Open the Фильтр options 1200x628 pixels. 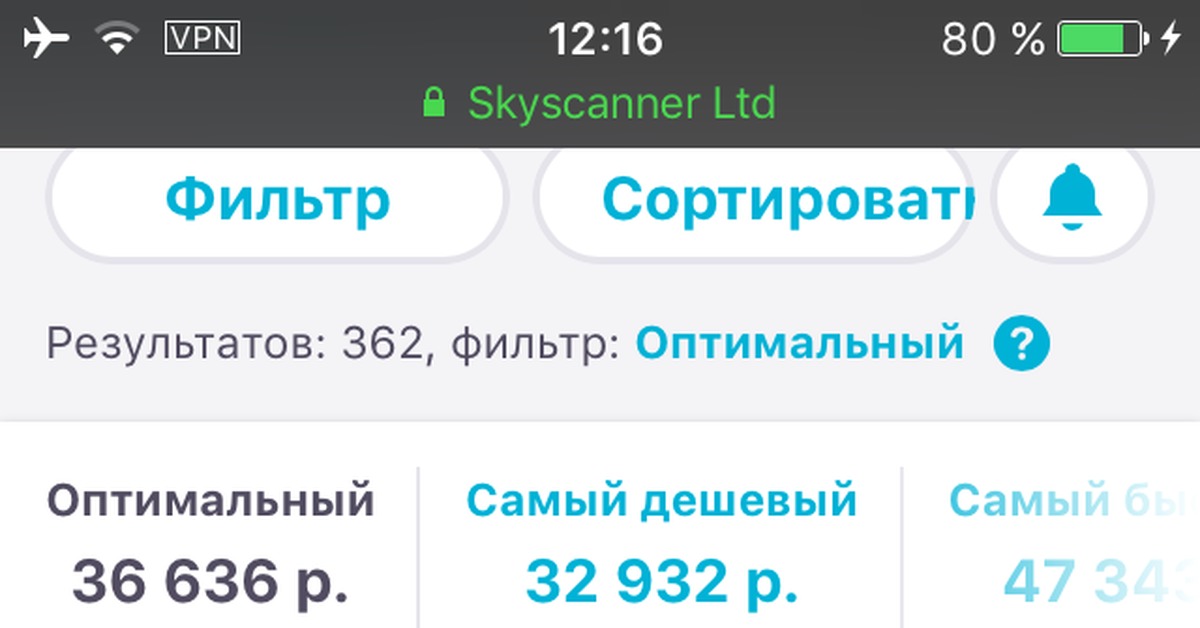277,201
